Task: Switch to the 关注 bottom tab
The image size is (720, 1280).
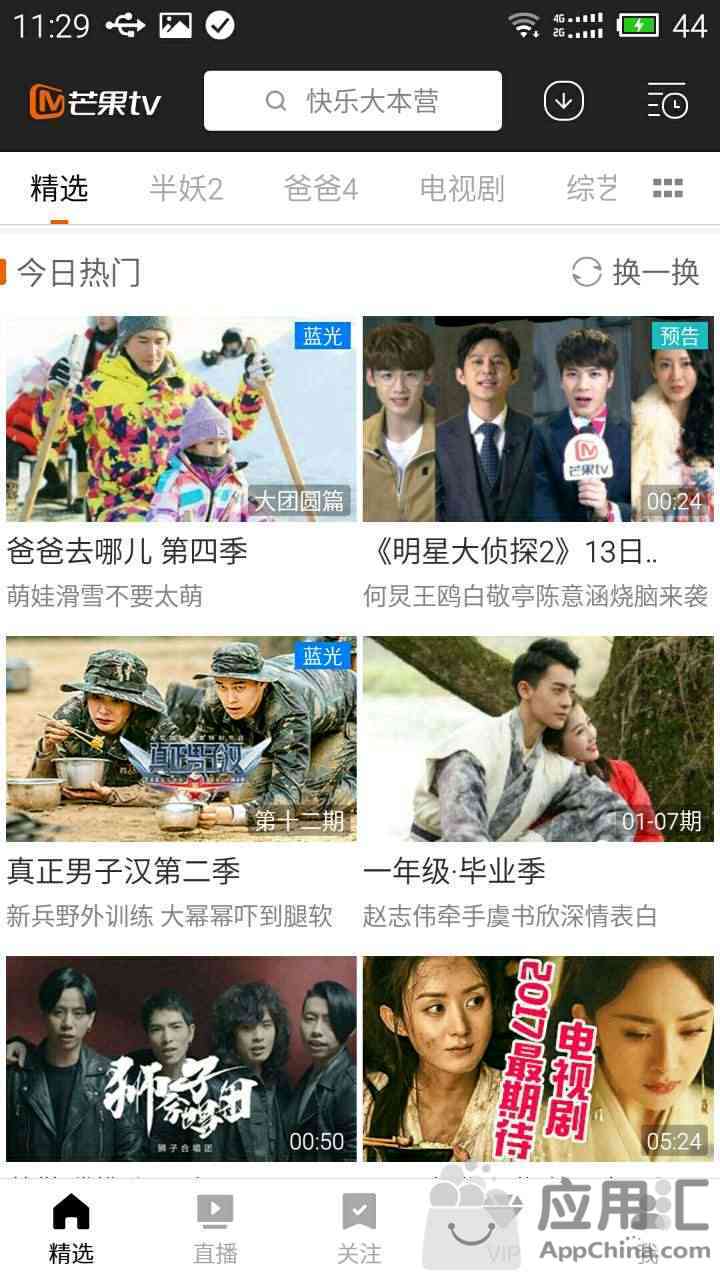Action: [x=359, y=1228]
